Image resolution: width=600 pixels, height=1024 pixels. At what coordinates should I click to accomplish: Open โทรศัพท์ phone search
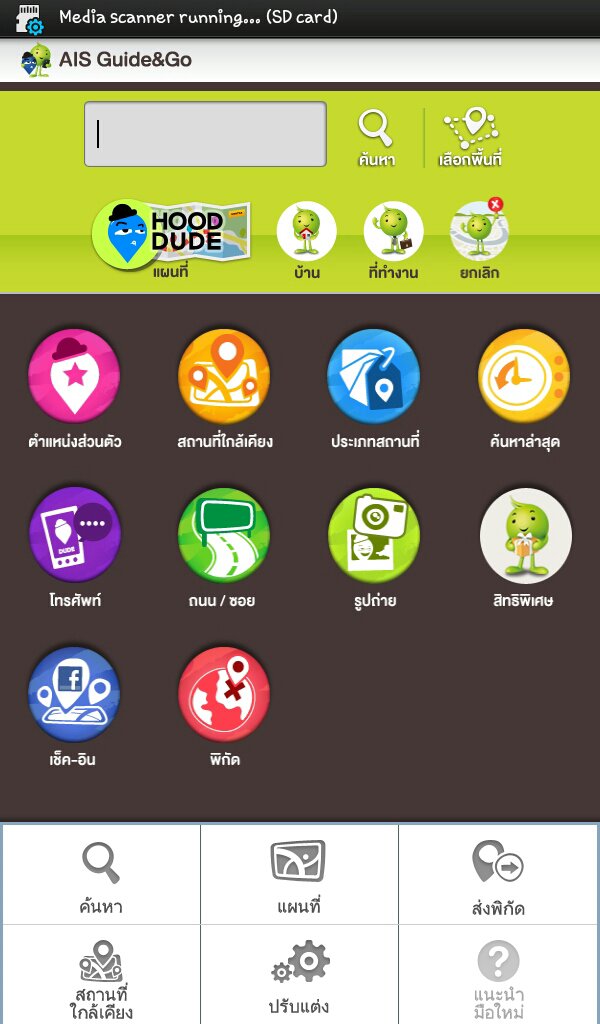75,545
